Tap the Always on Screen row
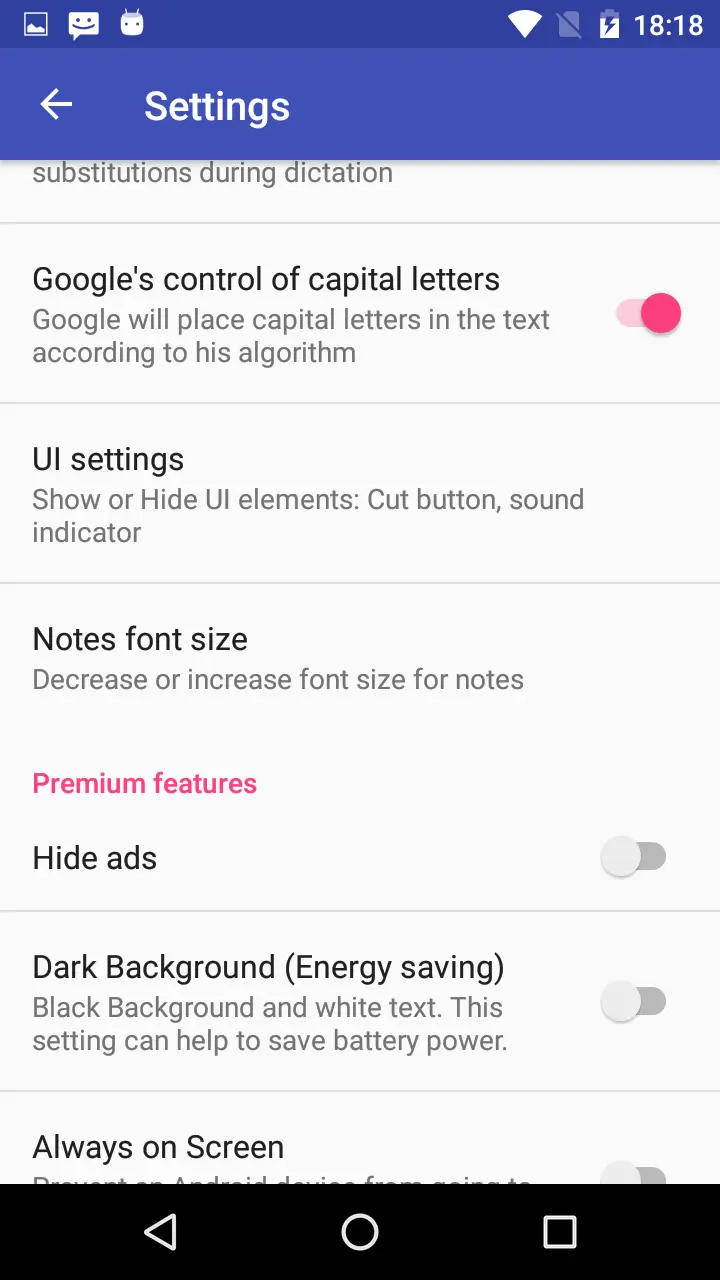The height and width of the screenshot is (1280, 720). click(x=158, y=1147)
